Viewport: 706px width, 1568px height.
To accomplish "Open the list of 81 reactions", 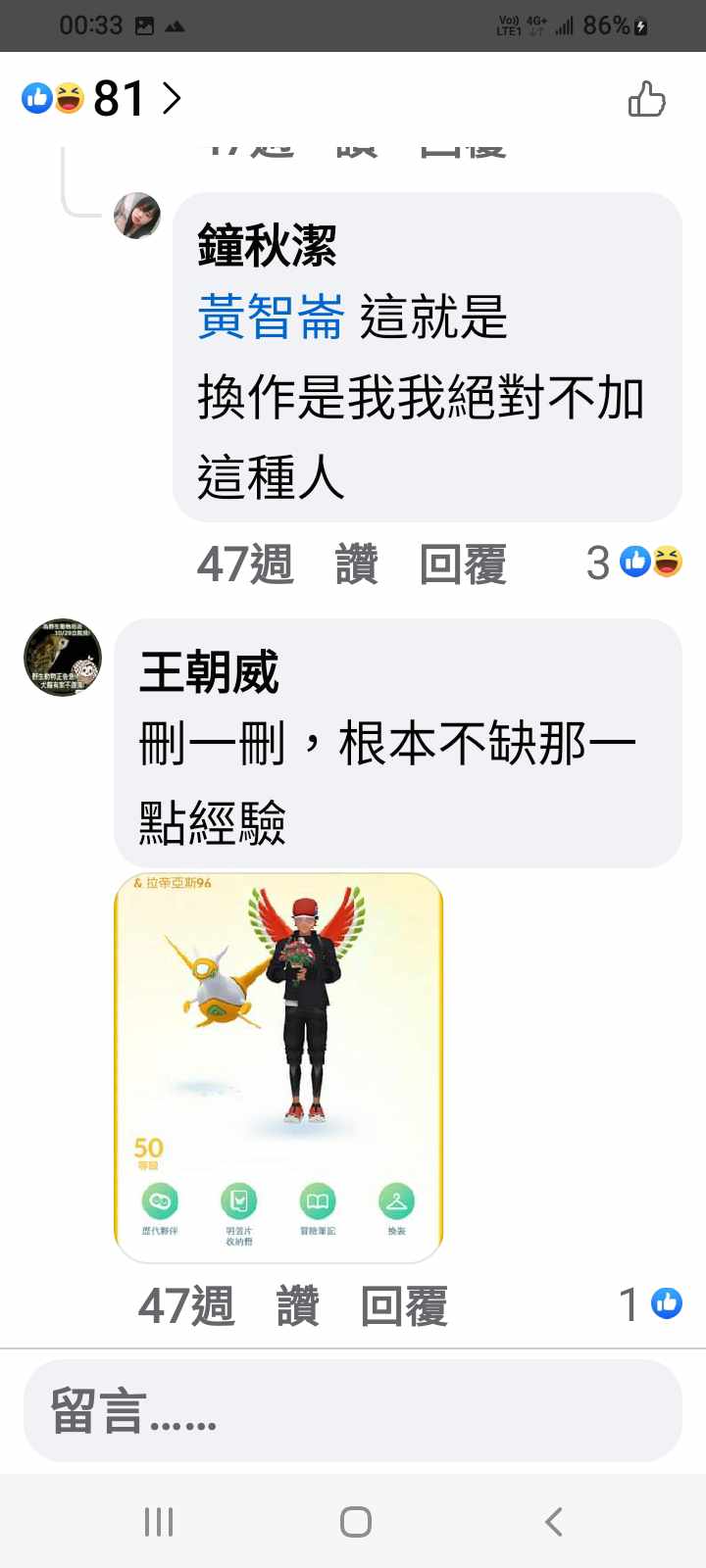I will [x=103, y=98].
